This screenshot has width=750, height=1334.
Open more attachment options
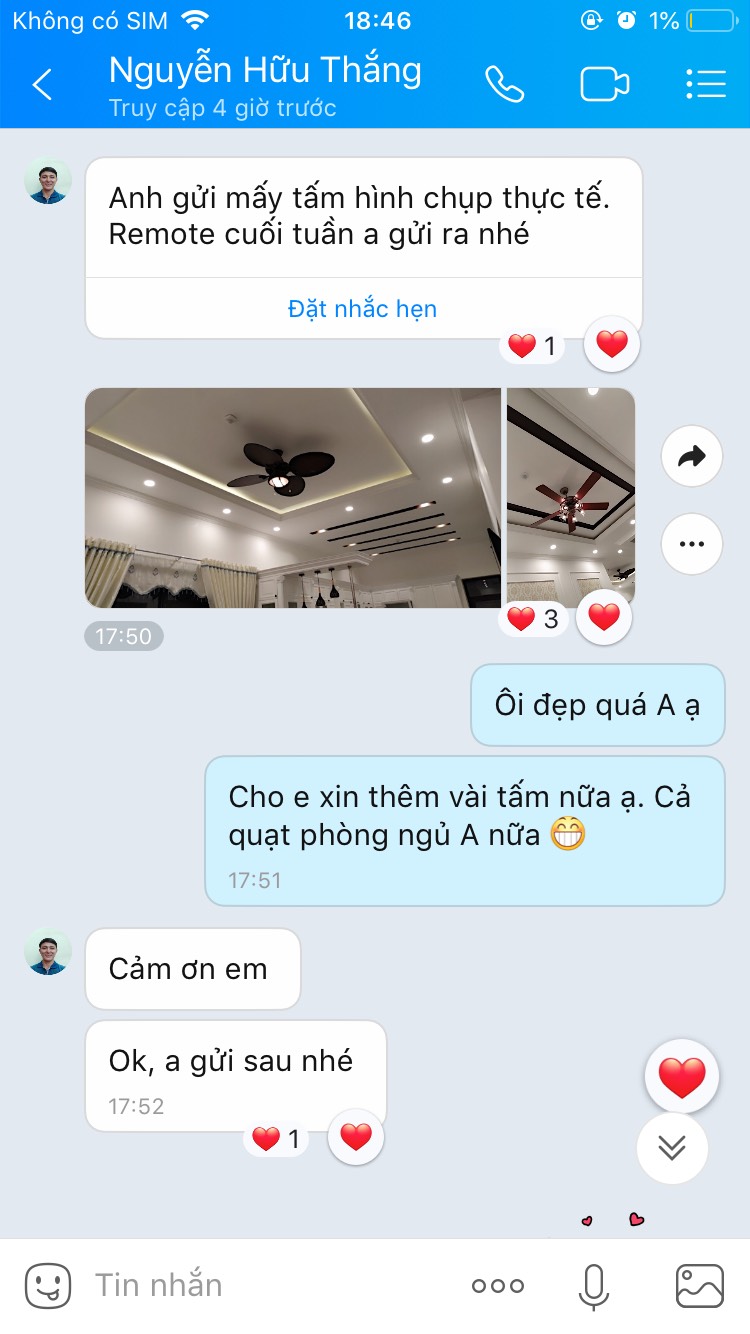pos(498,1286)
